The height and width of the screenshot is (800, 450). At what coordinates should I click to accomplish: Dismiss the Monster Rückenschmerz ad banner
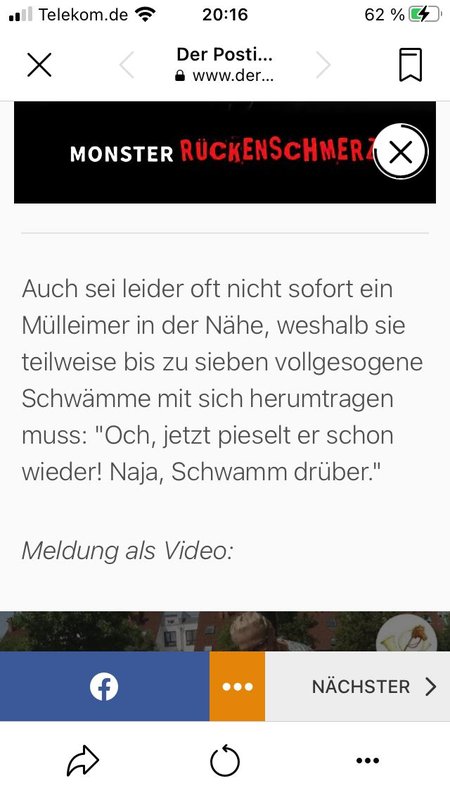pos(401,152)
